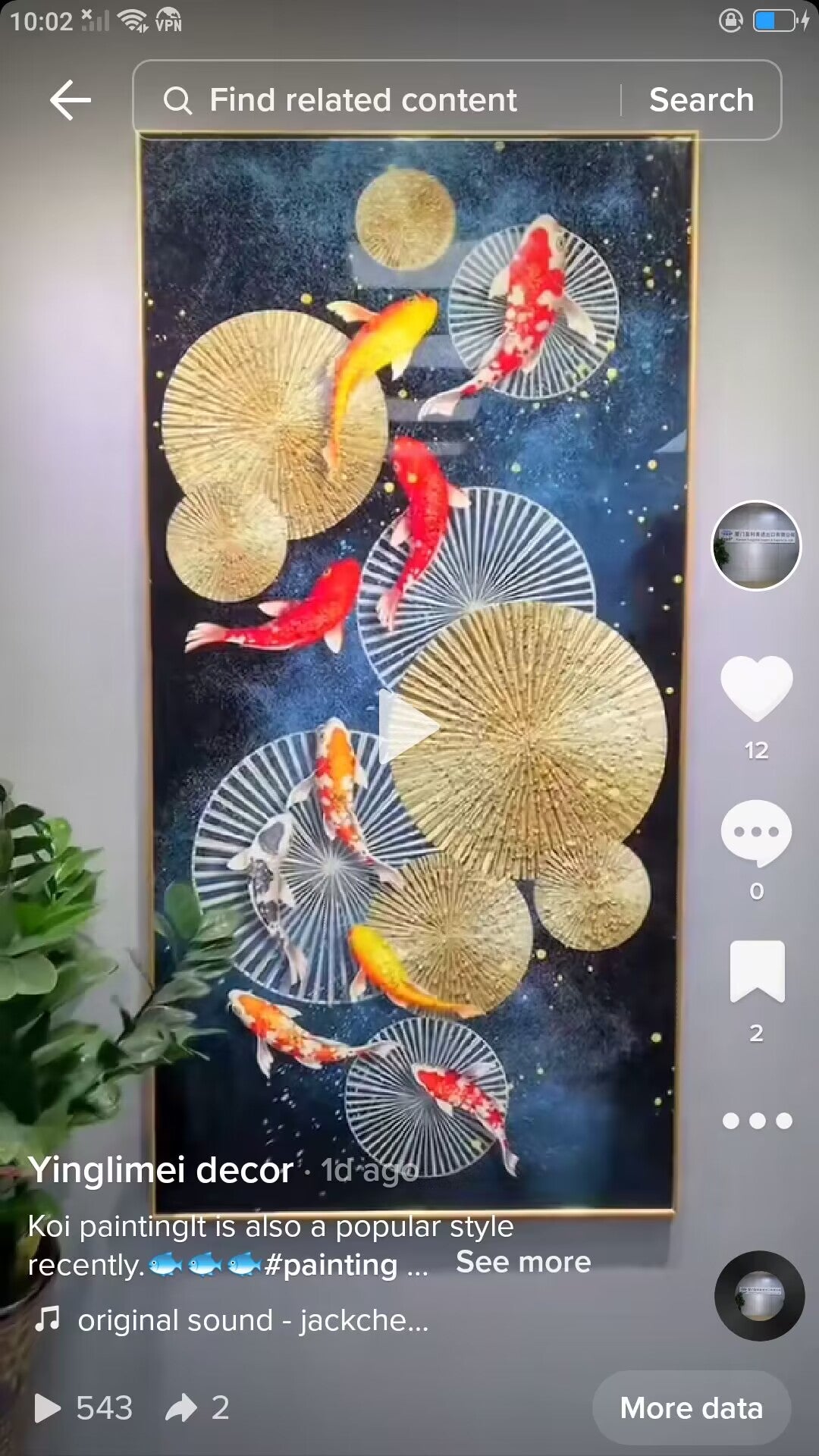Expand the caption with See more
The image size is (819, 1456).
(x=523, y=1263)
